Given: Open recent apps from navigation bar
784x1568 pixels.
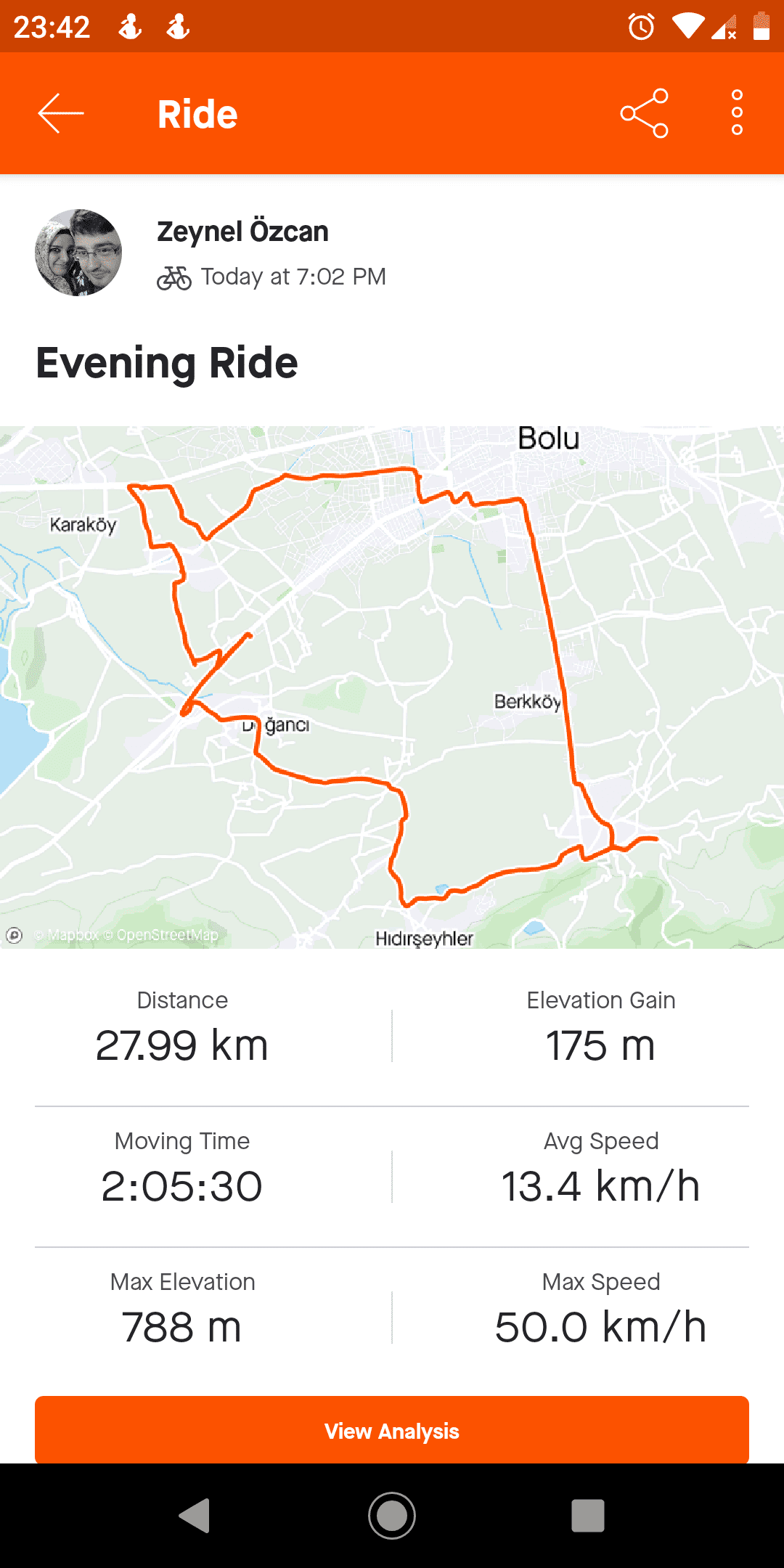Looking at the screenshot, I should point(588,1516).
